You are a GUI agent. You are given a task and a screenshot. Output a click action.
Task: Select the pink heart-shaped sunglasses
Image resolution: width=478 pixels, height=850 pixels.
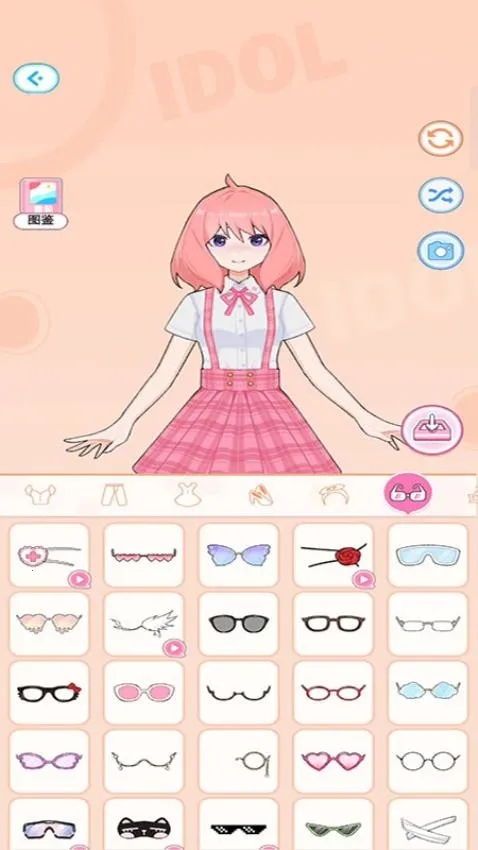pos(333,761)
